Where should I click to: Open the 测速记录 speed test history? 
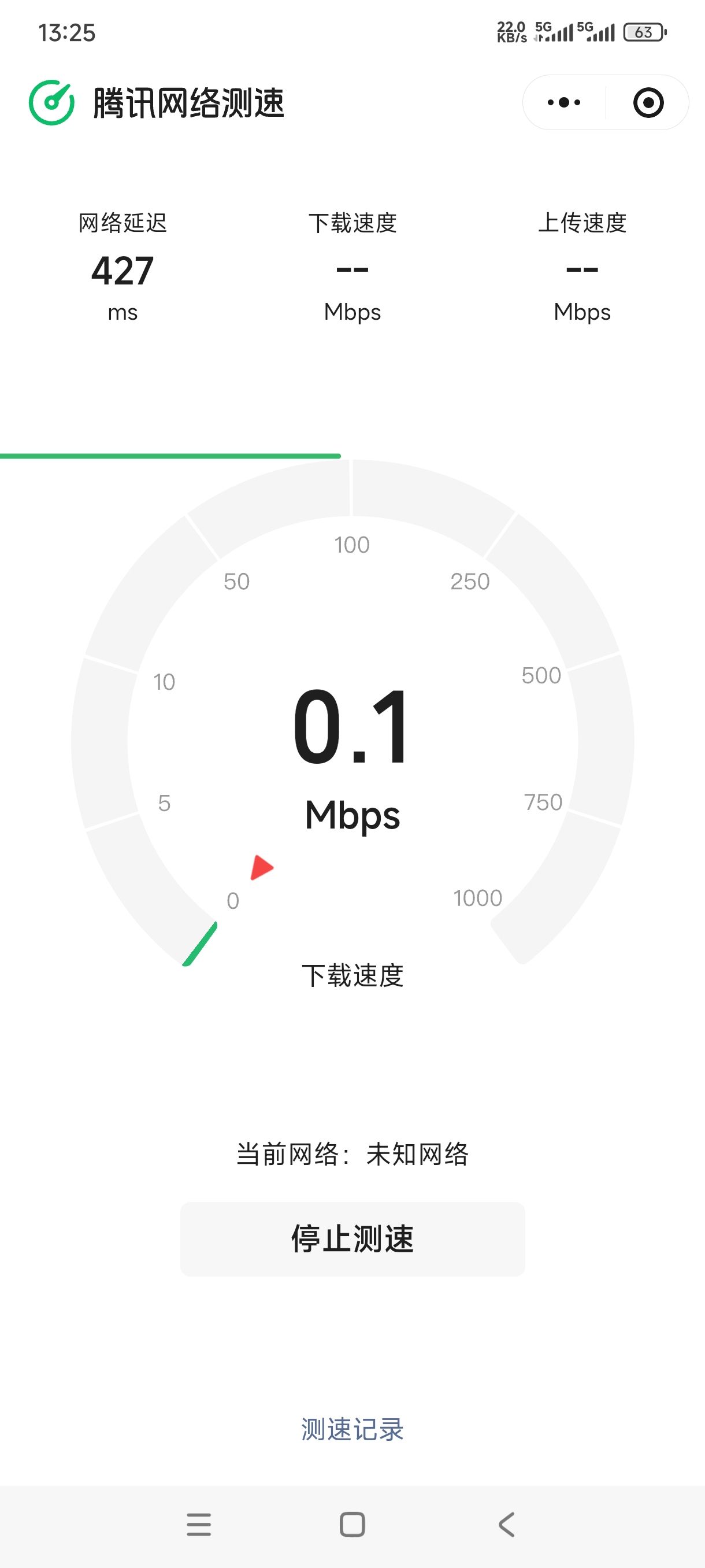pos(352,1429)
